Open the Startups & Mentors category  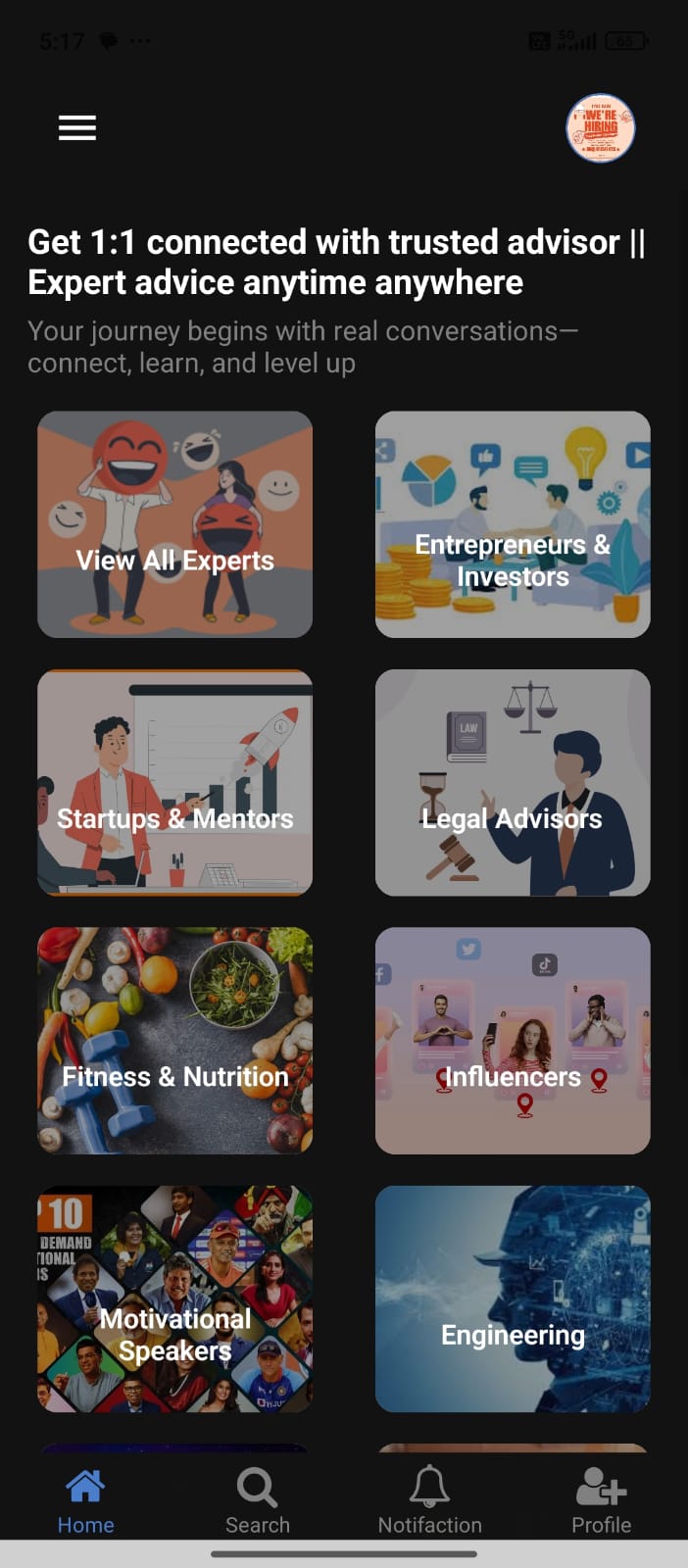point(174,782)
